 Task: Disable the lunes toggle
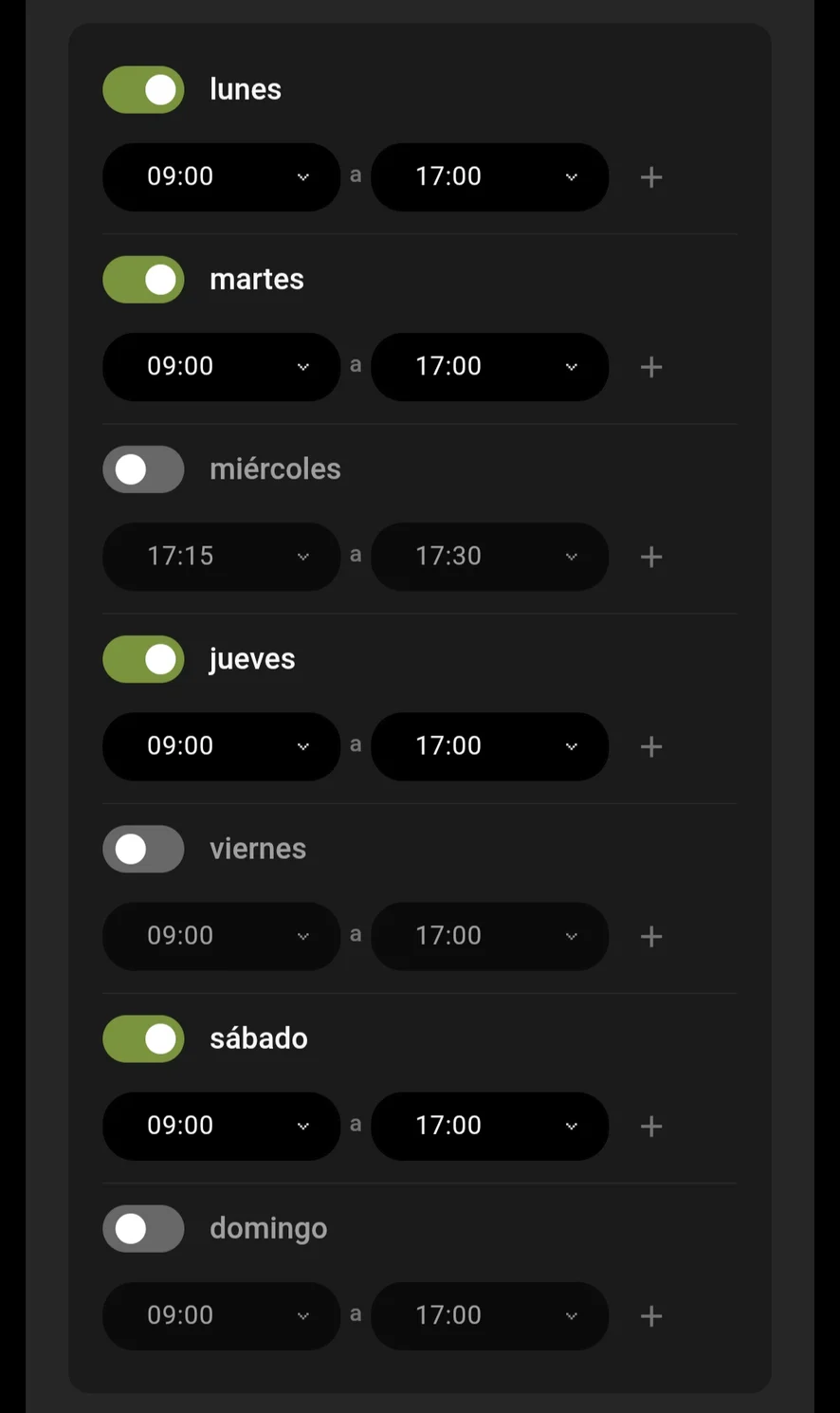(x=143, y=90)
